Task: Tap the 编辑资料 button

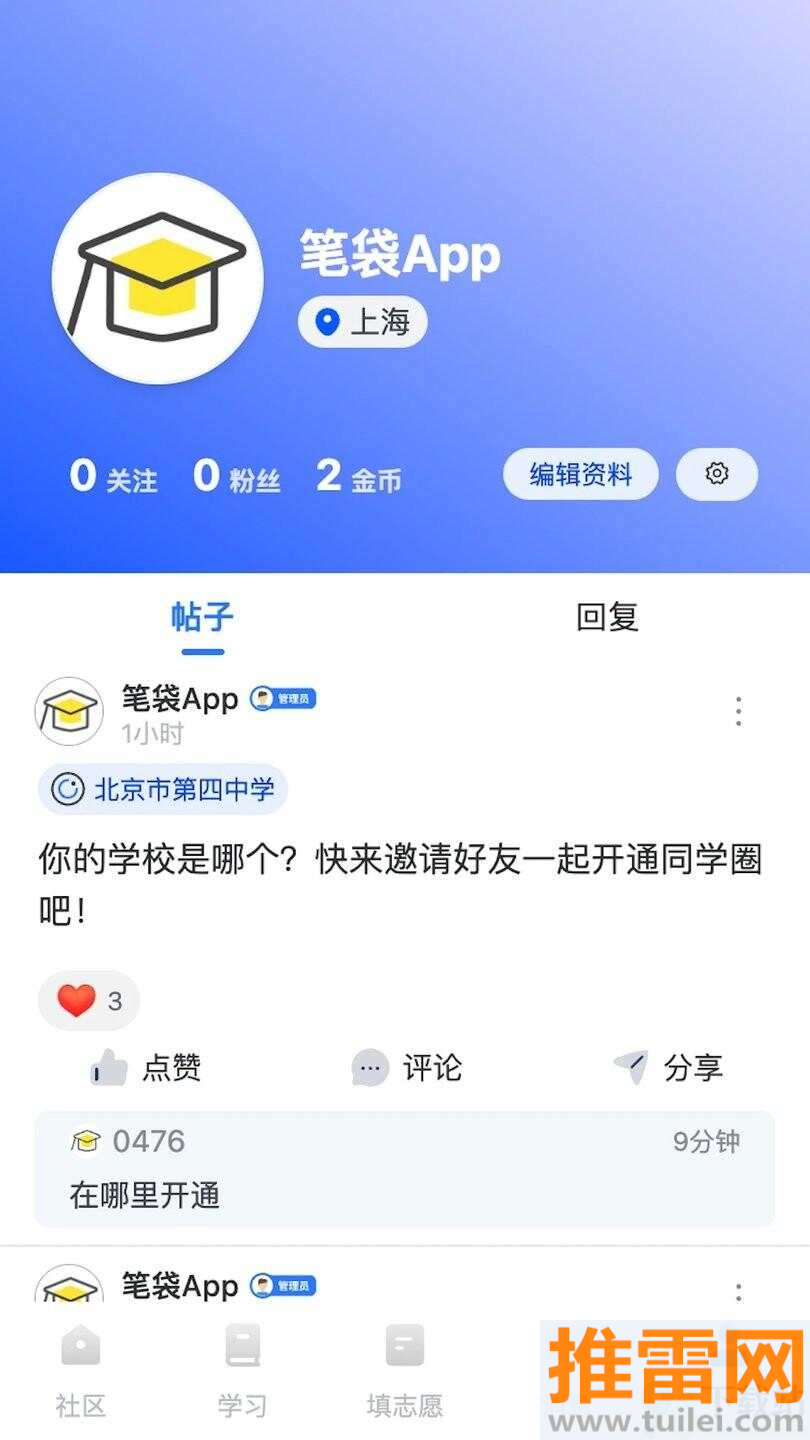Action: 580,474
